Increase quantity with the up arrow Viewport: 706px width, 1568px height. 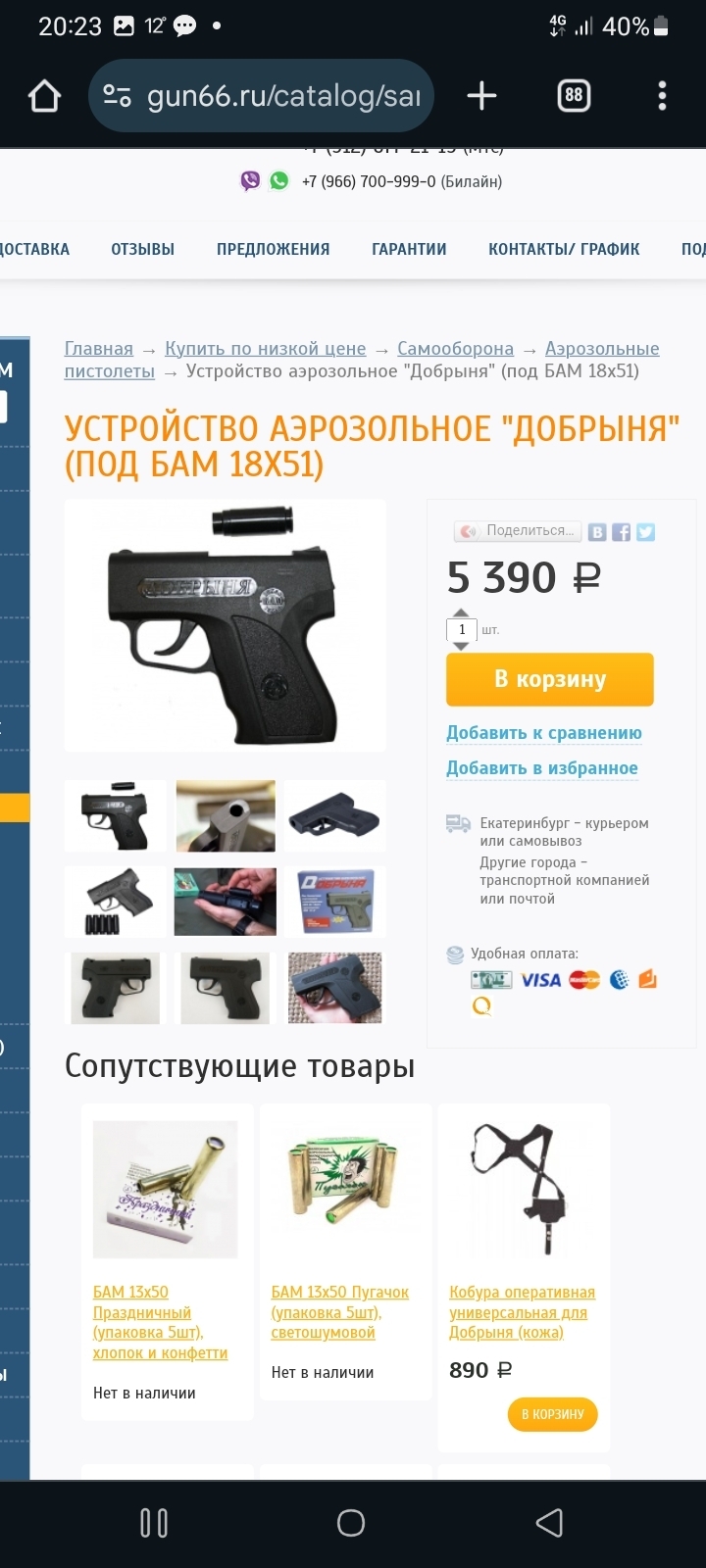pyautogui.click(x=461, y=613)
